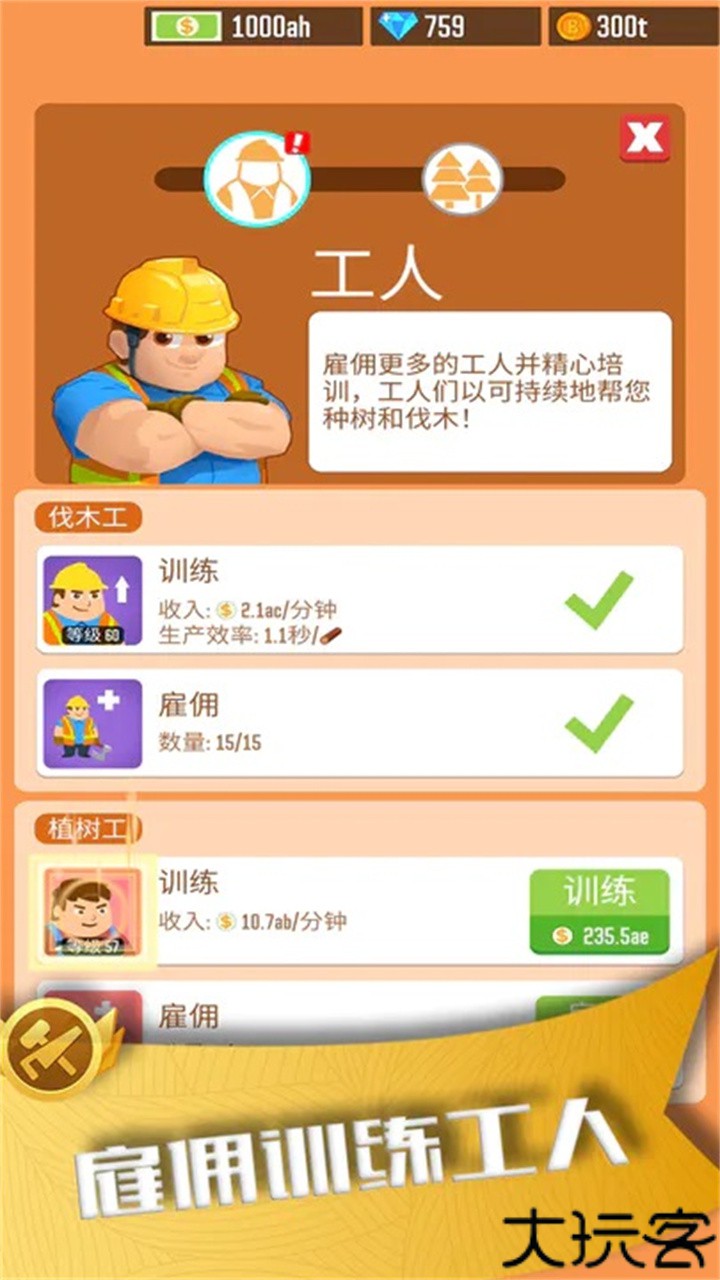Tap the green checkmark beside hire 15/15
Image resolution: width=720 pixels, height=1280 pixels.
tap(601, 723)
